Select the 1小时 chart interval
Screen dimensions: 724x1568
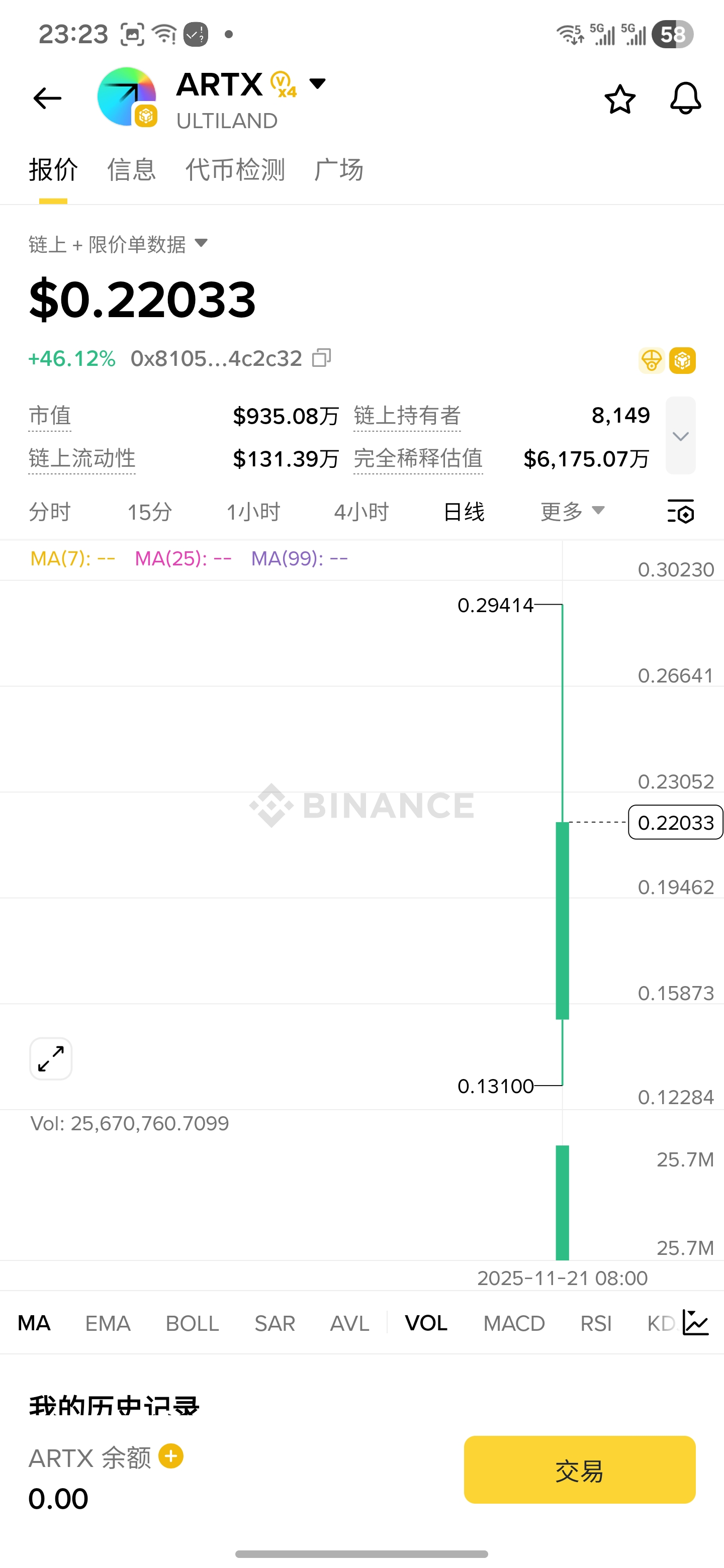[253, 512]
